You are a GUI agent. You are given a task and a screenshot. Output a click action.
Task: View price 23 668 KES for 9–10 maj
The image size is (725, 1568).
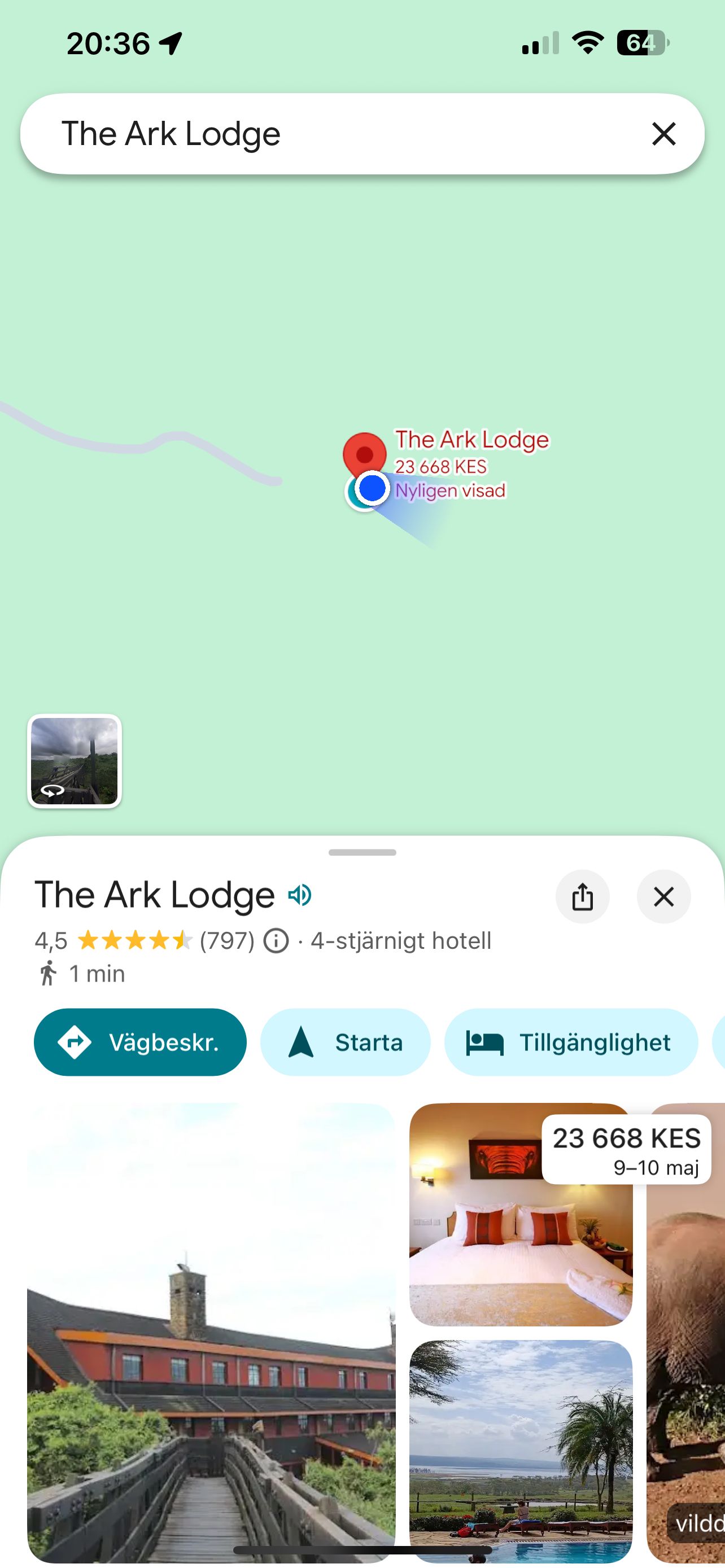pyautogui.click(x=626, y=1149)
